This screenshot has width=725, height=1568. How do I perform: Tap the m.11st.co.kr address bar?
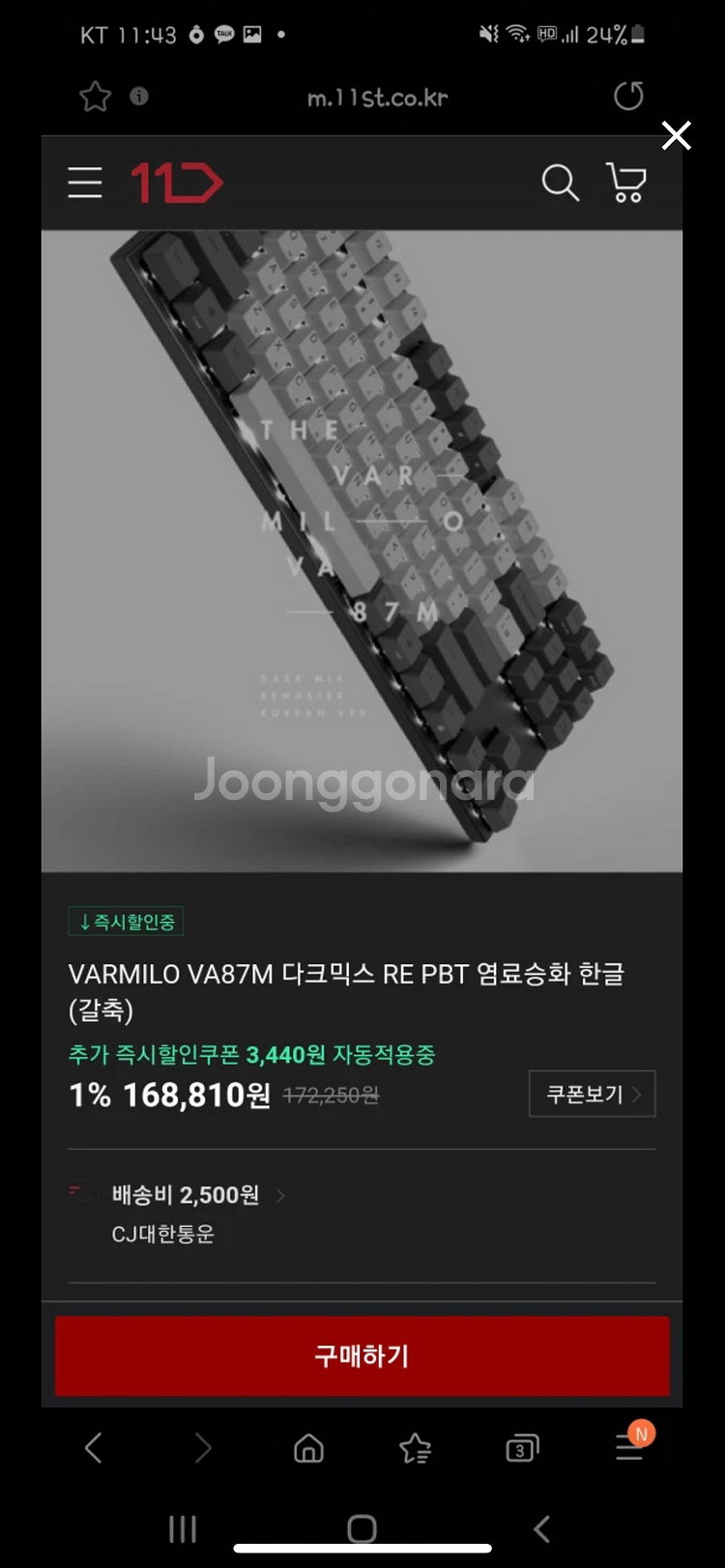377,98
